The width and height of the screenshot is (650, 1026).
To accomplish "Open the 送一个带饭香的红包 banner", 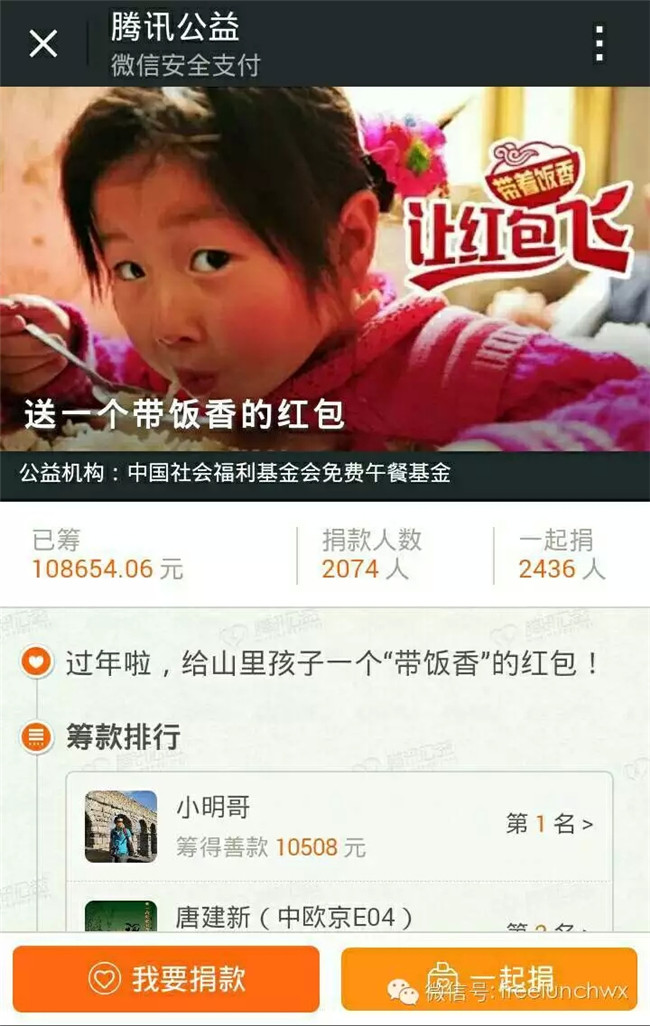I will pos(325,270).
